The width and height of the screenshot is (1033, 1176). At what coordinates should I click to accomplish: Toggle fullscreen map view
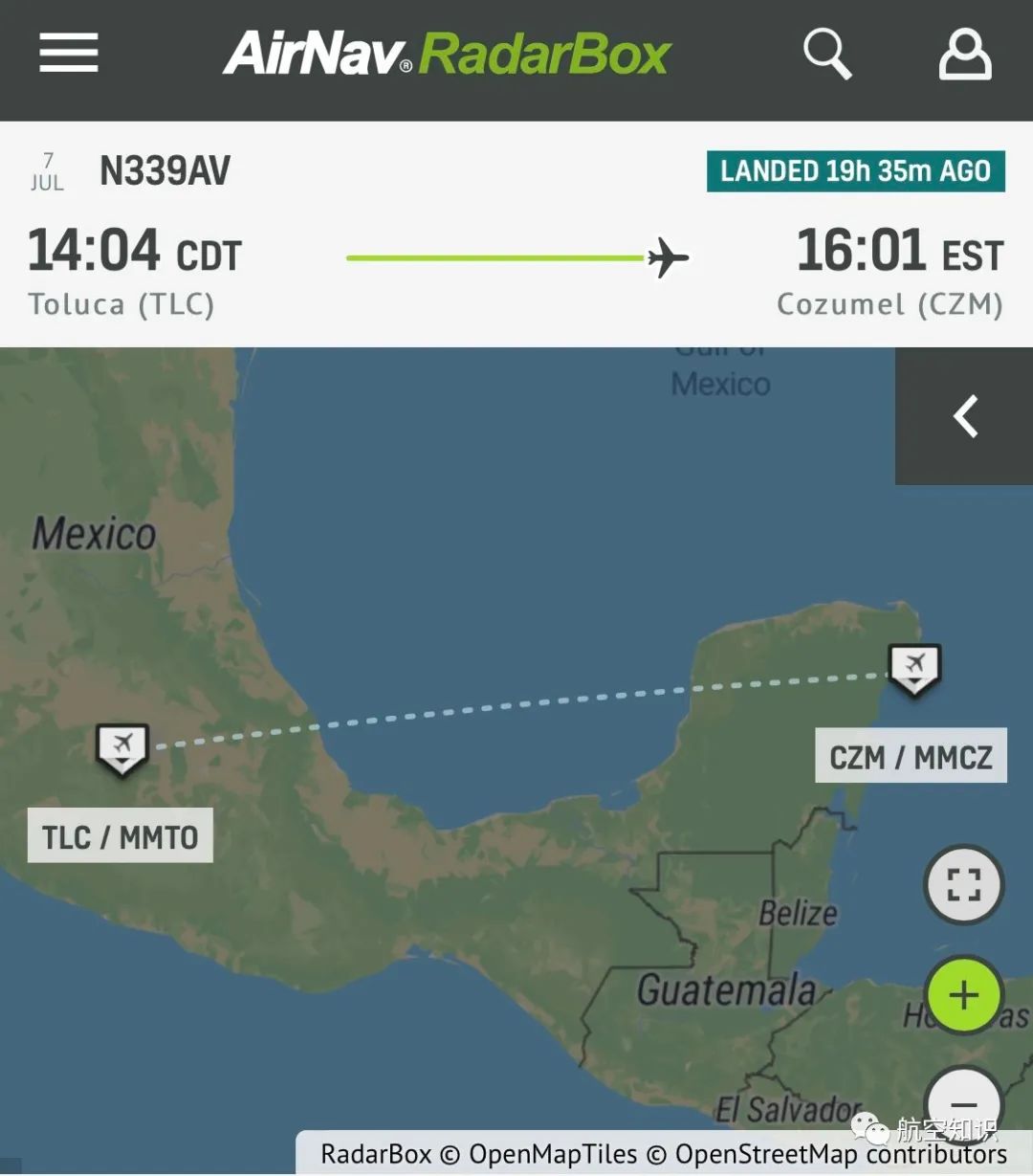(963, 885)
